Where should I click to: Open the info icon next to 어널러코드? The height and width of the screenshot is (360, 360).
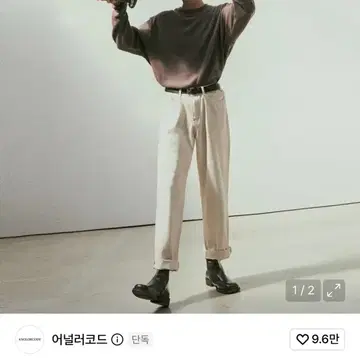pos(117,340)
